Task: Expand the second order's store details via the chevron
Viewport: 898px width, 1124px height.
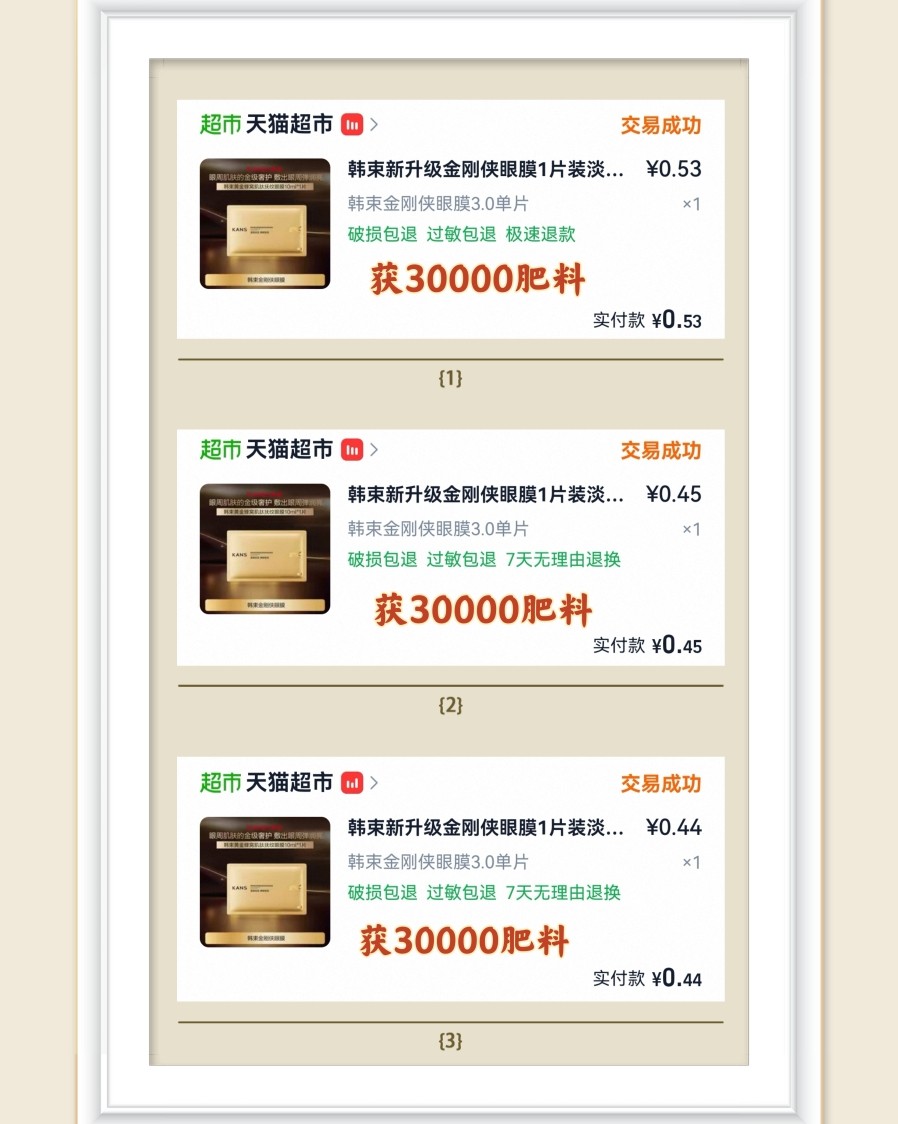Action: [374, 451]
